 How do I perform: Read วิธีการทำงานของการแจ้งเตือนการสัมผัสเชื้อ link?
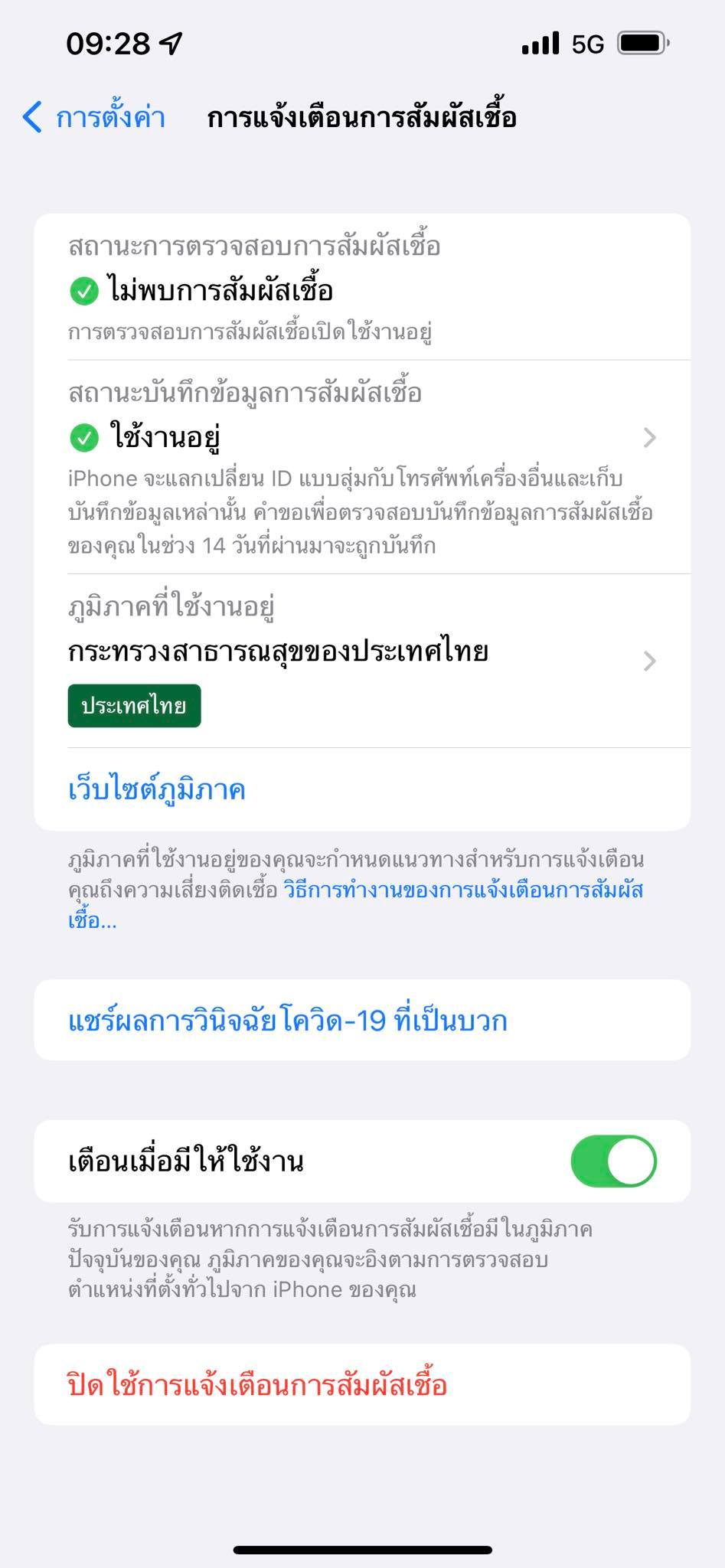462,890
